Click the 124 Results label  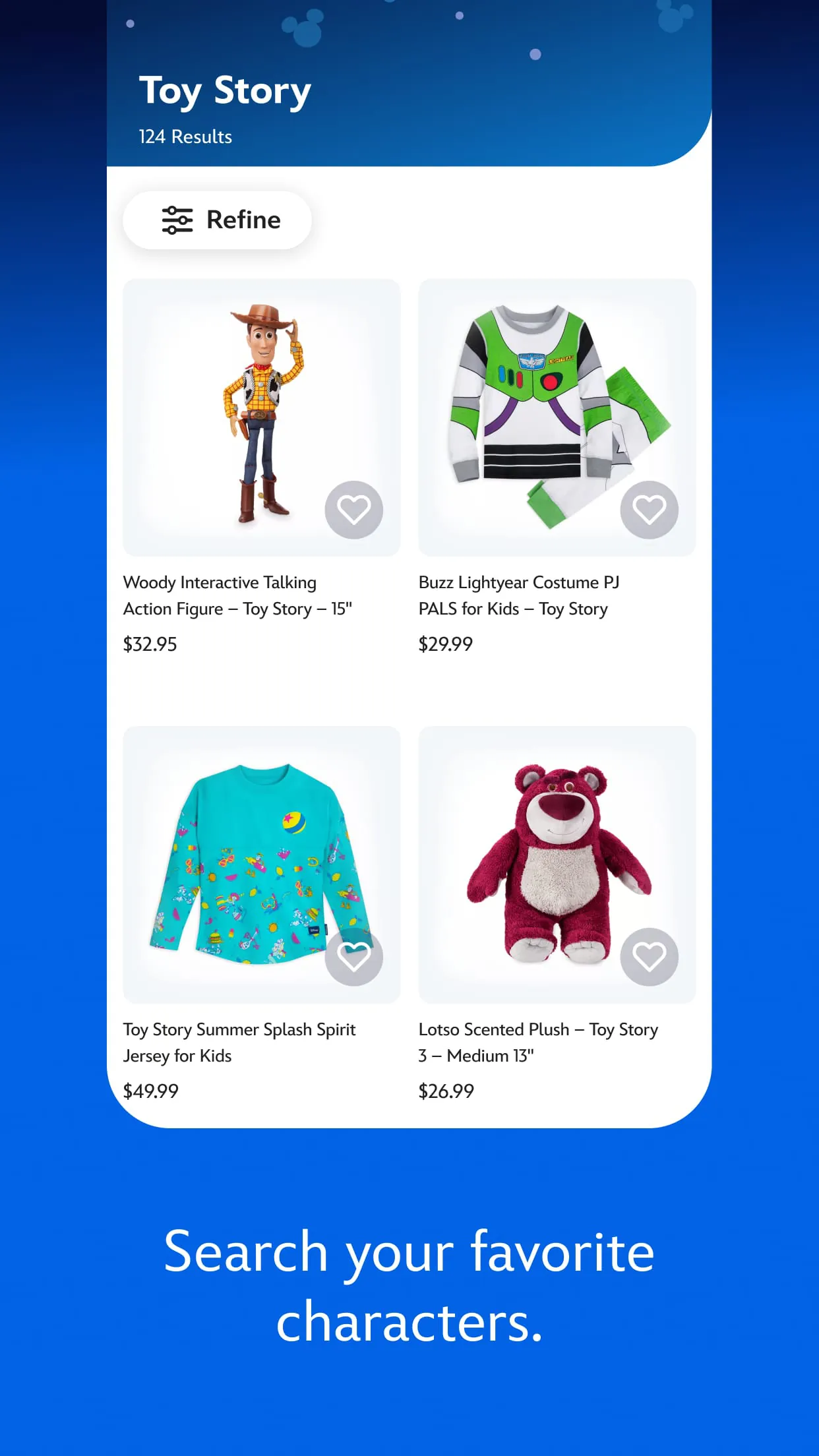pyautogui.click(x=184, y=136)
